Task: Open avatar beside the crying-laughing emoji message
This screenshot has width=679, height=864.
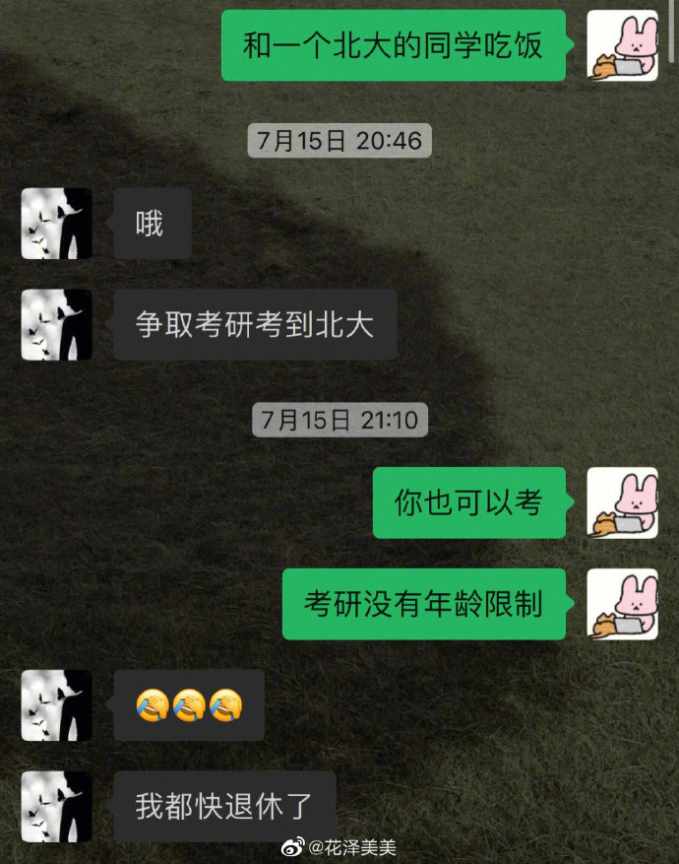Action: (x=57, y=705)
